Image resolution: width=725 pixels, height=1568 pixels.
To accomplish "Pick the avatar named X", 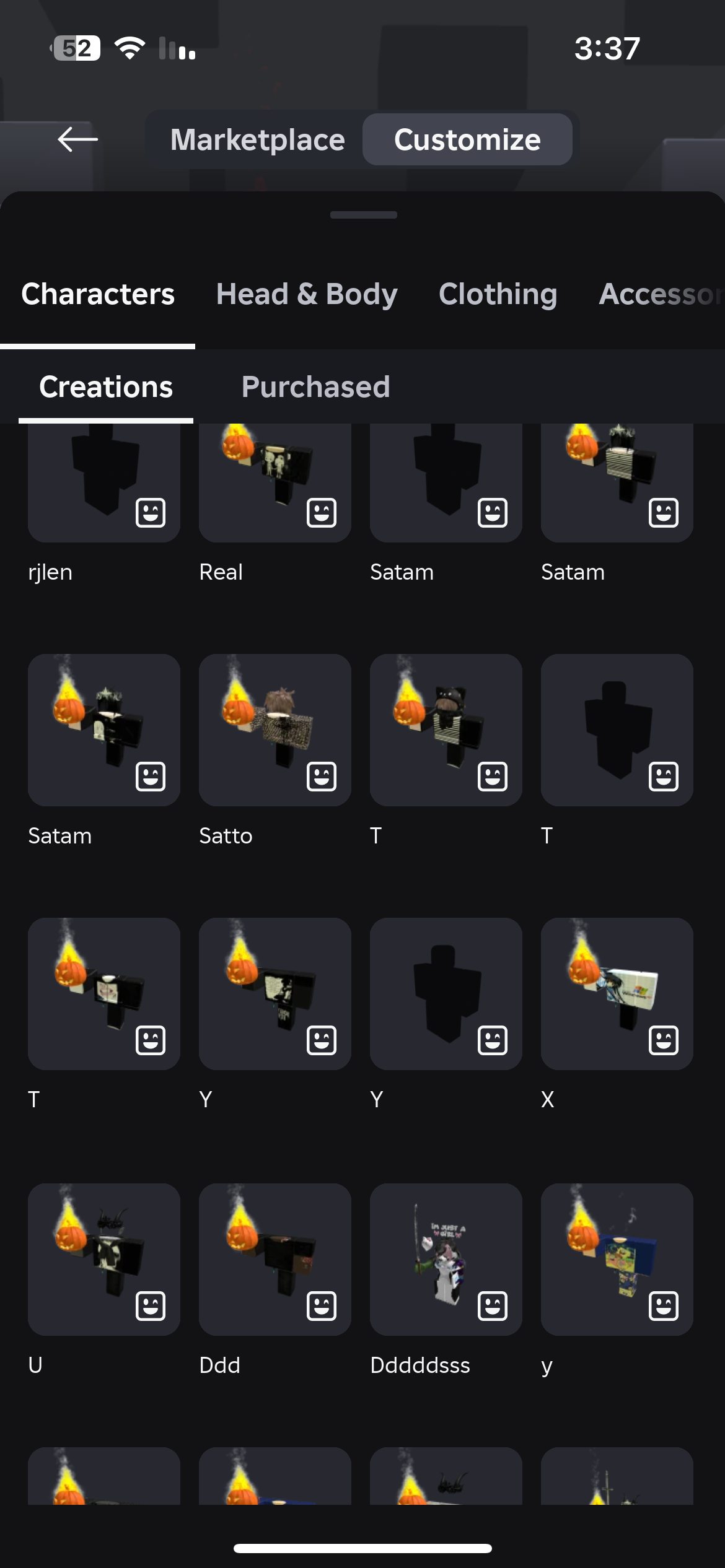I will [617, 993].
